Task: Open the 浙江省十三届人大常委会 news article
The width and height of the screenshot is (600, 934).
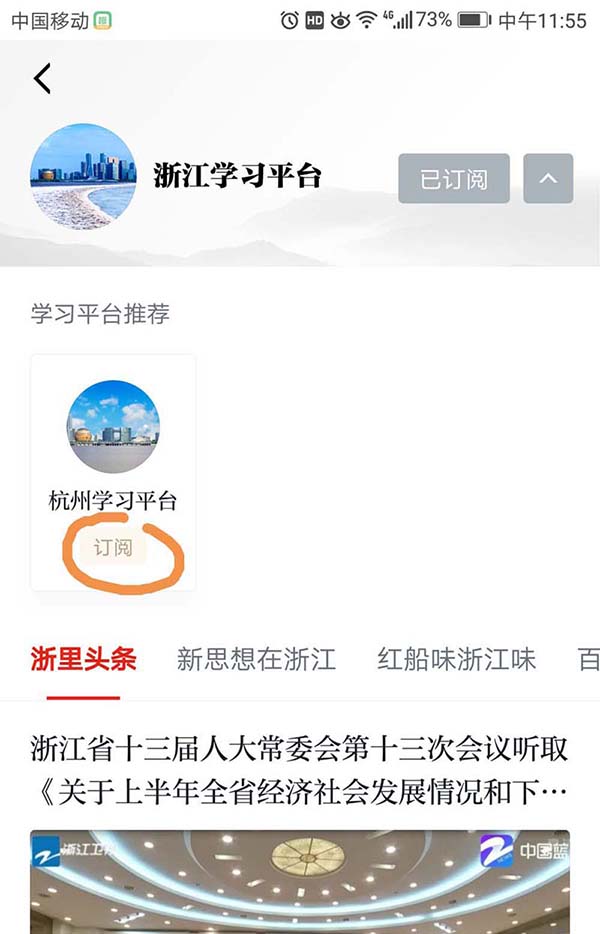Action: [x=300, y=770]
